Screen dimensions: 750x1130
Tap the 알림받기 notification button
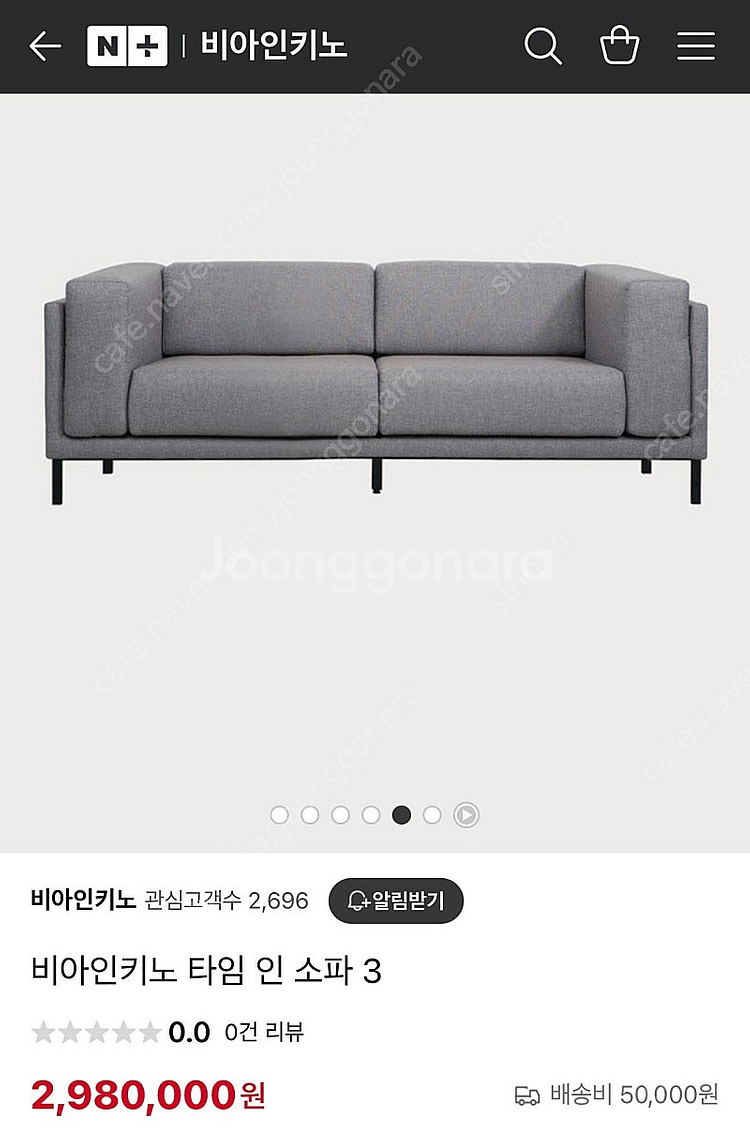[x=396, y=900]
